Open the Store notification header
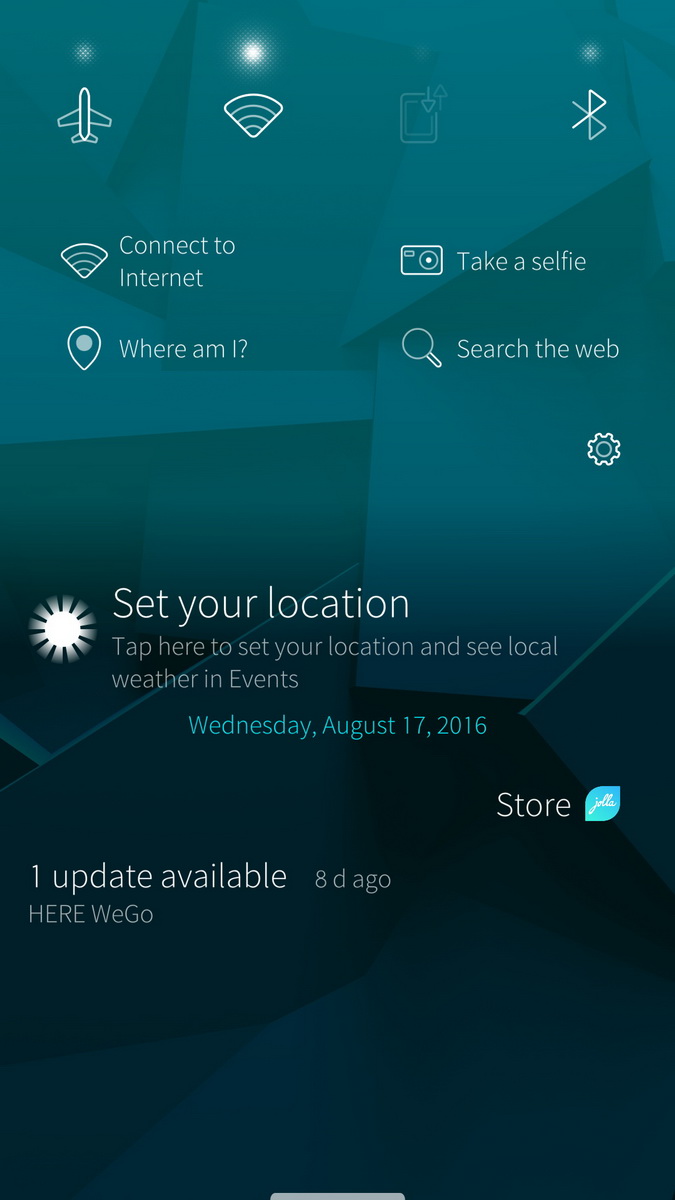Viewport: 675px width, 1200px height. click(x=558, y=804)
